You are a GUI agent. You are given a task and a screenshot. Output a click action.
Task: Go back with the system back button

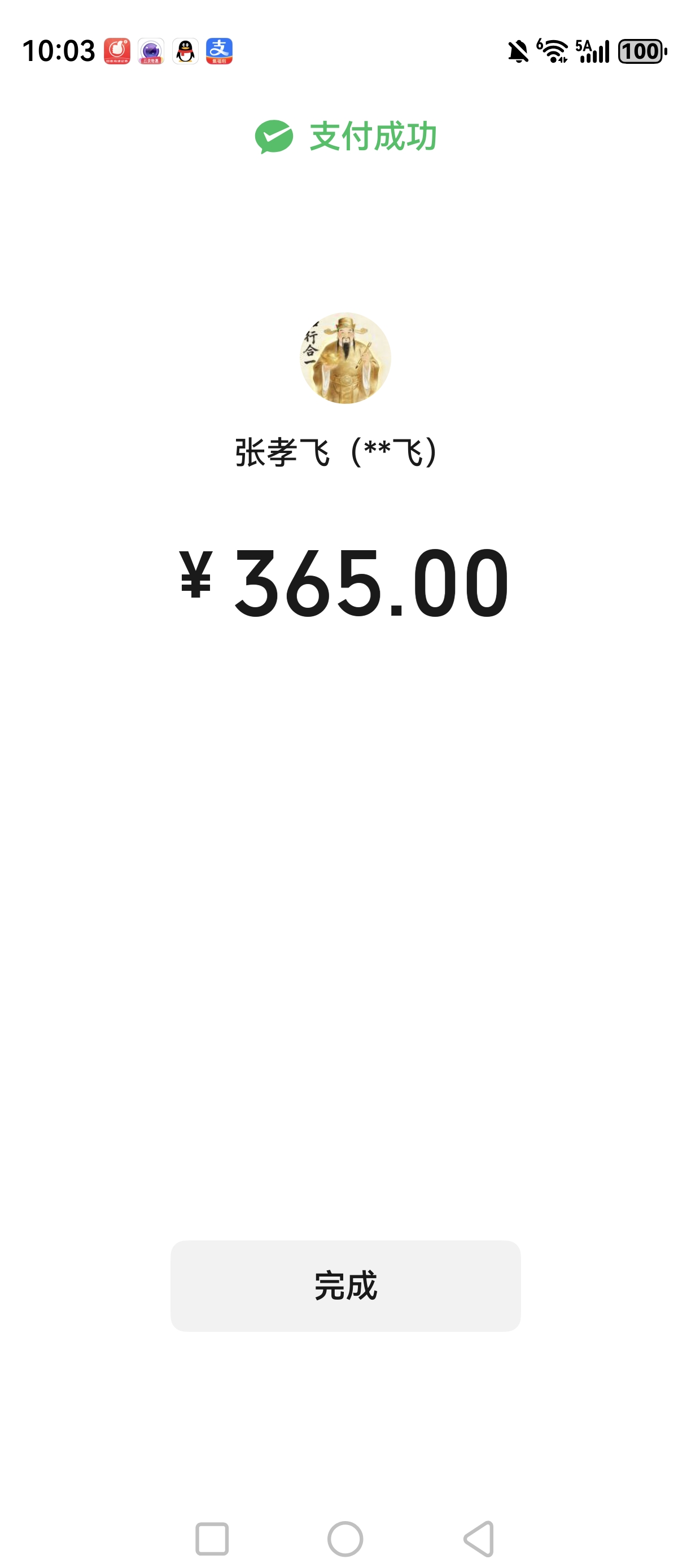(479, 1538)
